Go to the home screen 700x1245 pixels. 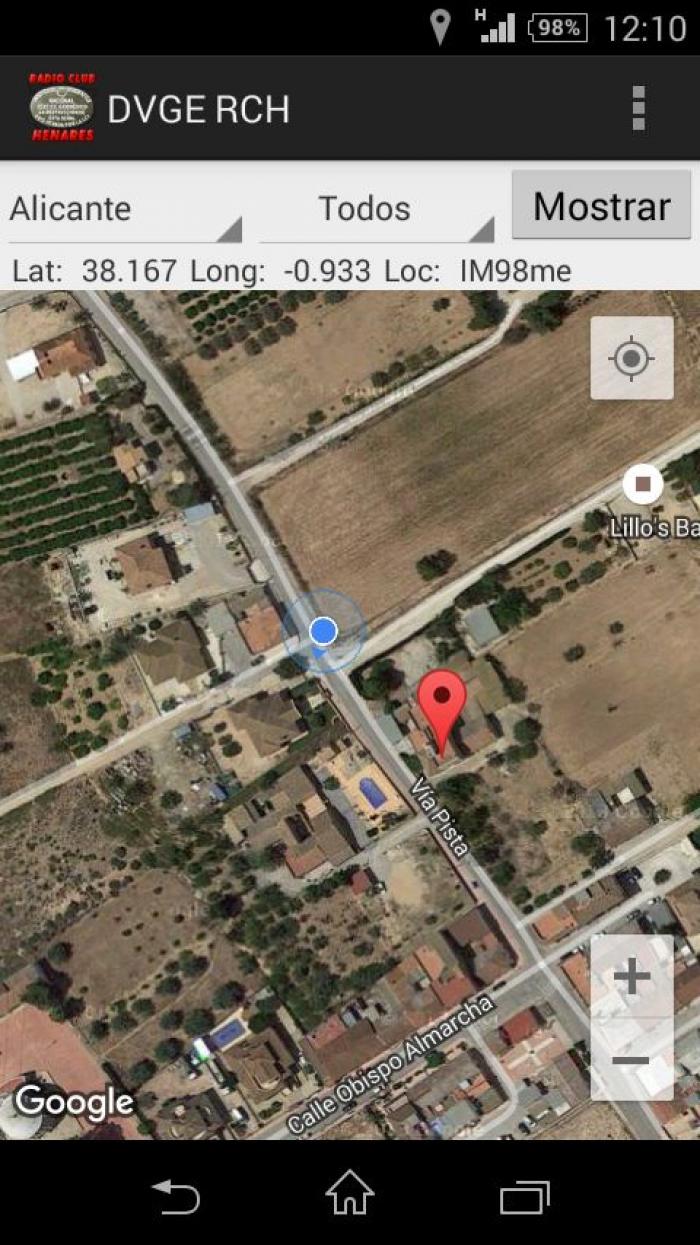coord(350,1195)
